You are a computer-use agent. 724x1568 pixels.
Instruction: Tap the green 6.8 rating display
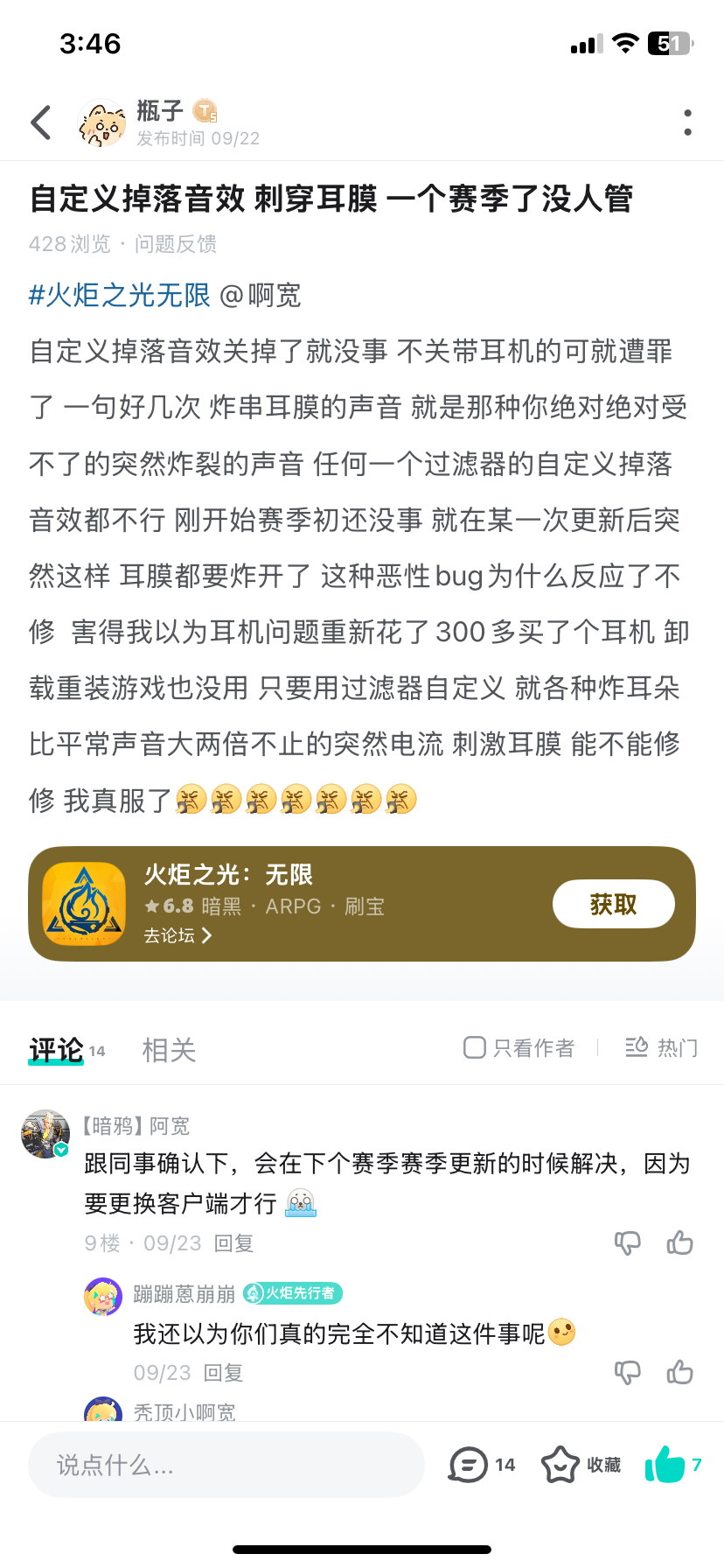170,906
